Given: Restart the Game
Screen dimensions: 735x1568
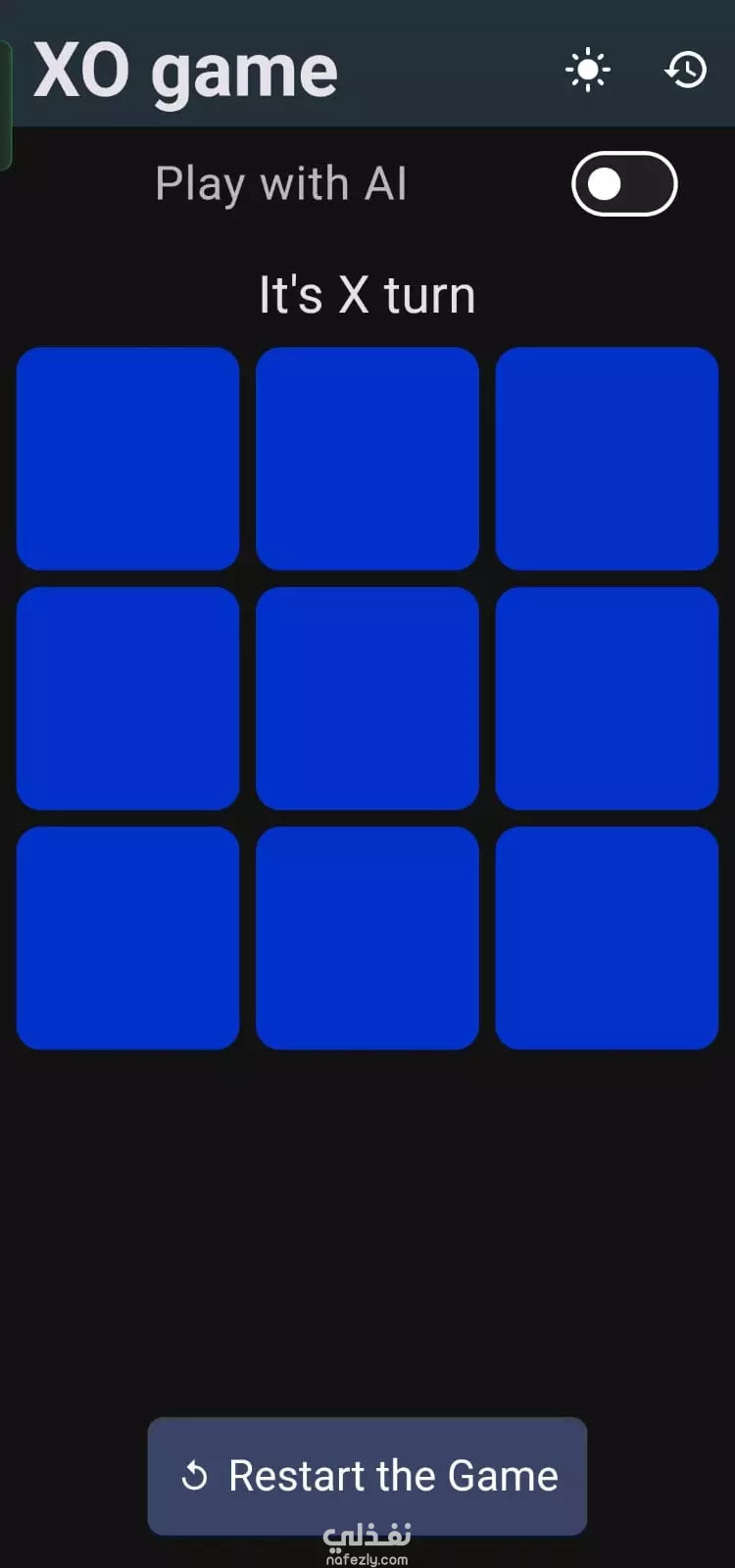Looking at the screenshot, I should 367,1476.
